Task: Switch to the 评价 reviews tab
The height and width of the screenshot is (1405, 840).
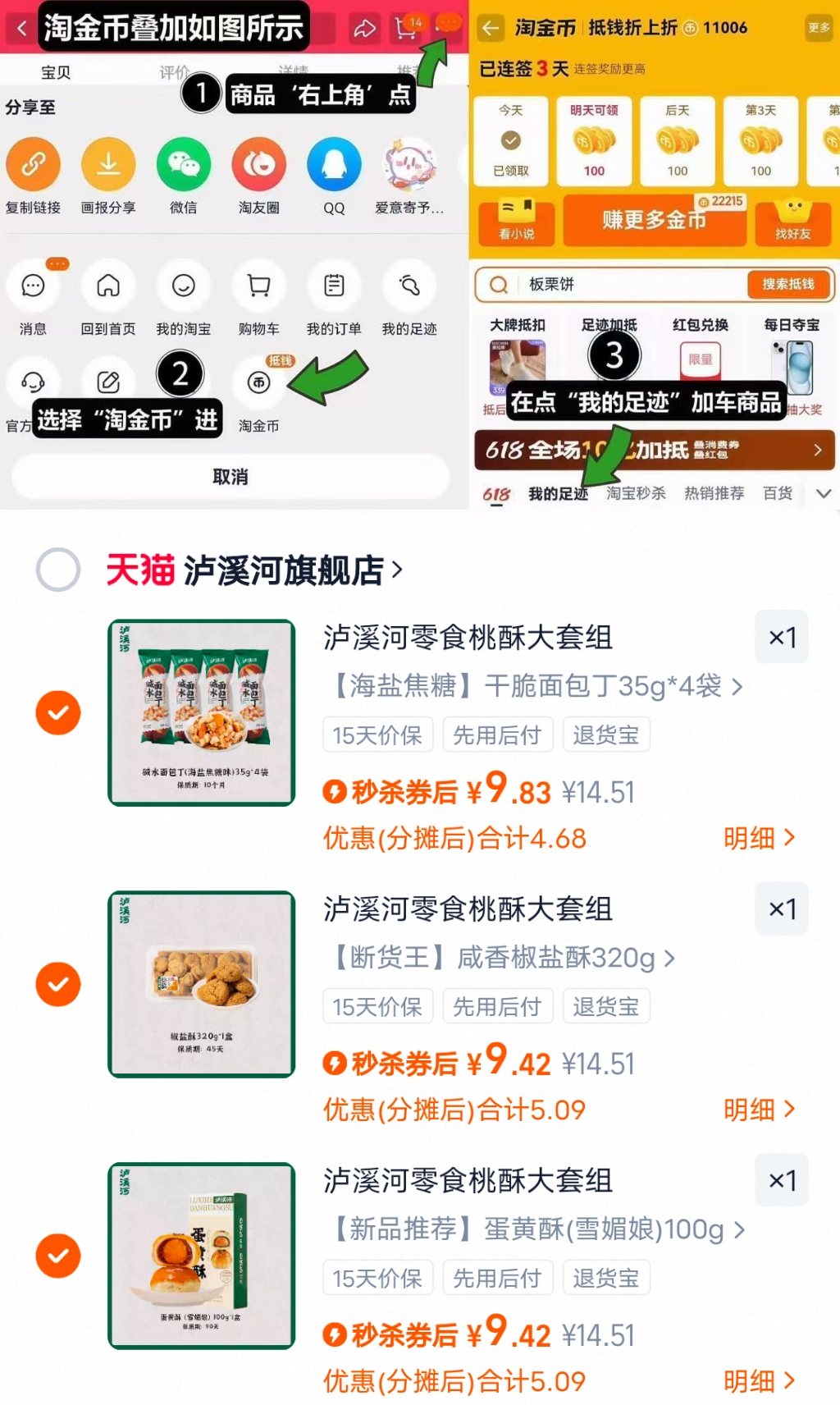Action: pos(171,71)
